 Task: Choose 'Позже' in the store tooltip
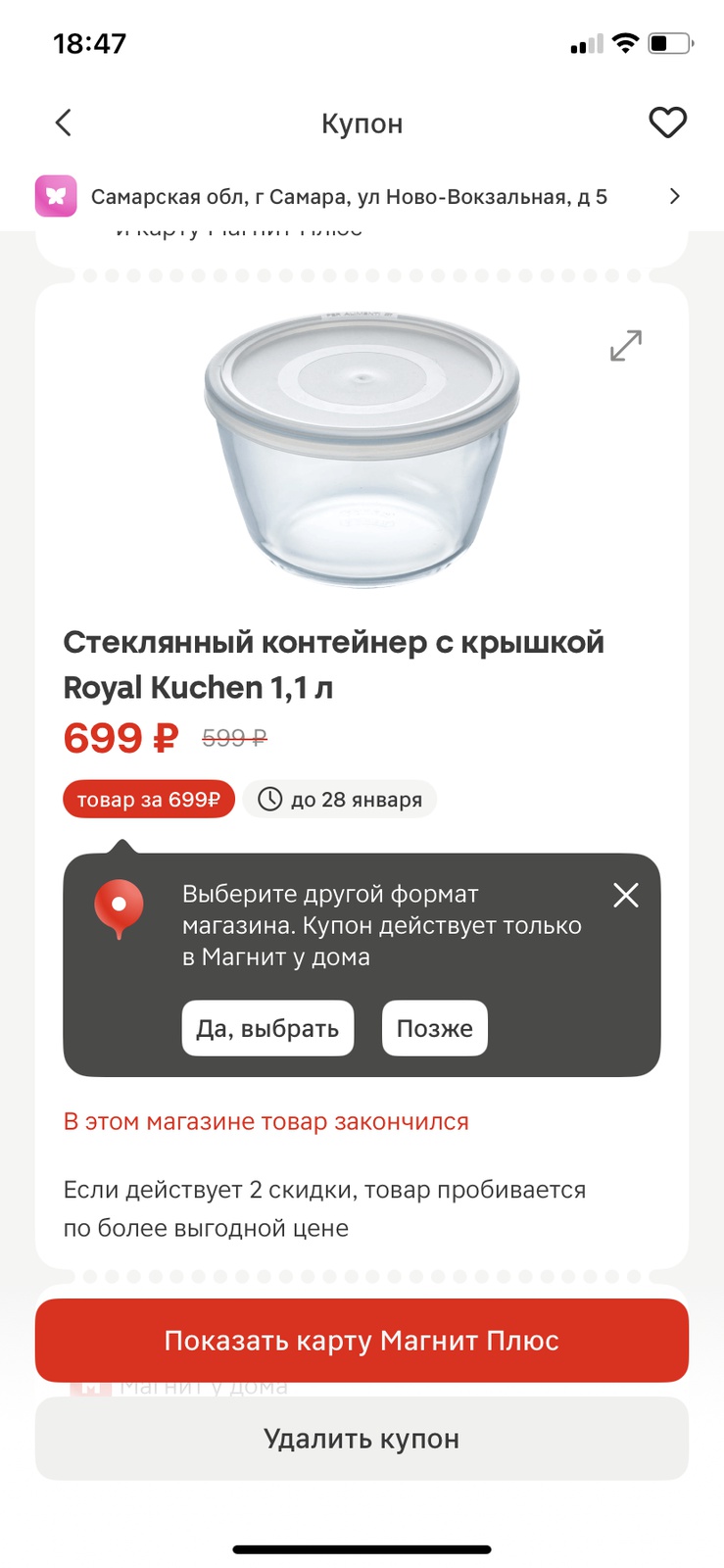(434, 1028)
